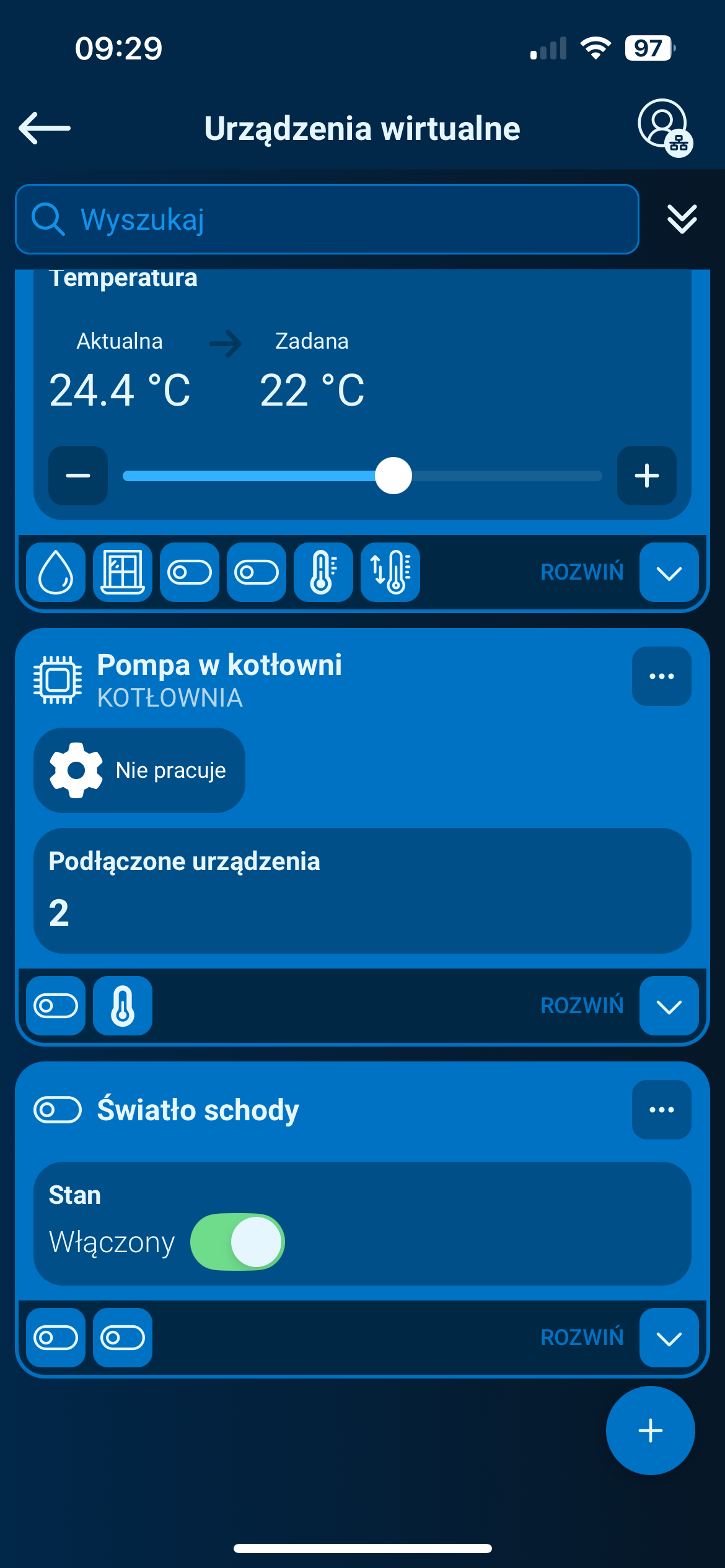This screenshot has height=1568, width=725.
Task: Select thermometer with arrows icon in thermostat card
Action: pos(390,572)
